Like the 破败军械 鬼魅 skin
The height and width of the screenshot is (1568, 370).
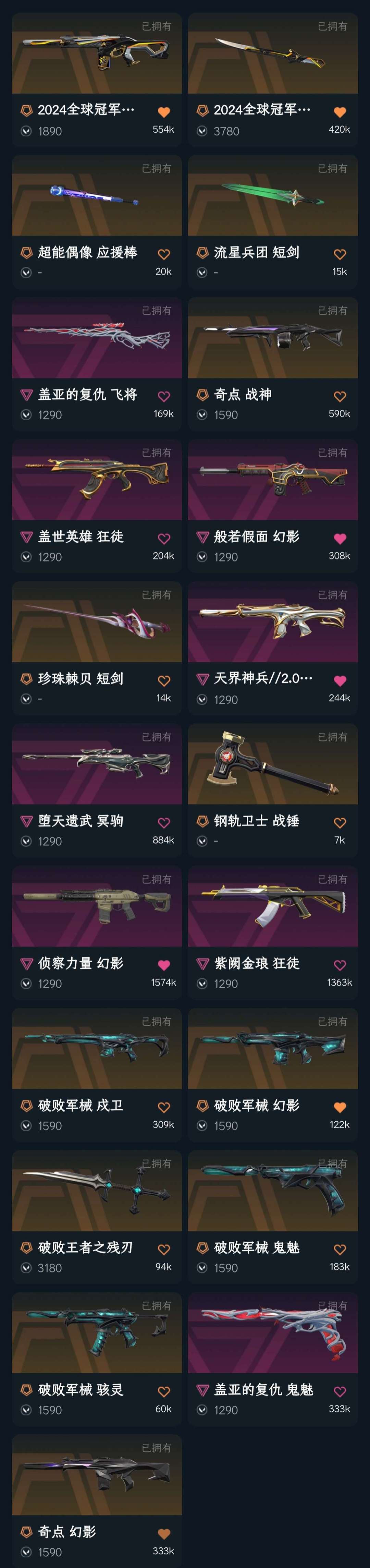(340, 1249)
